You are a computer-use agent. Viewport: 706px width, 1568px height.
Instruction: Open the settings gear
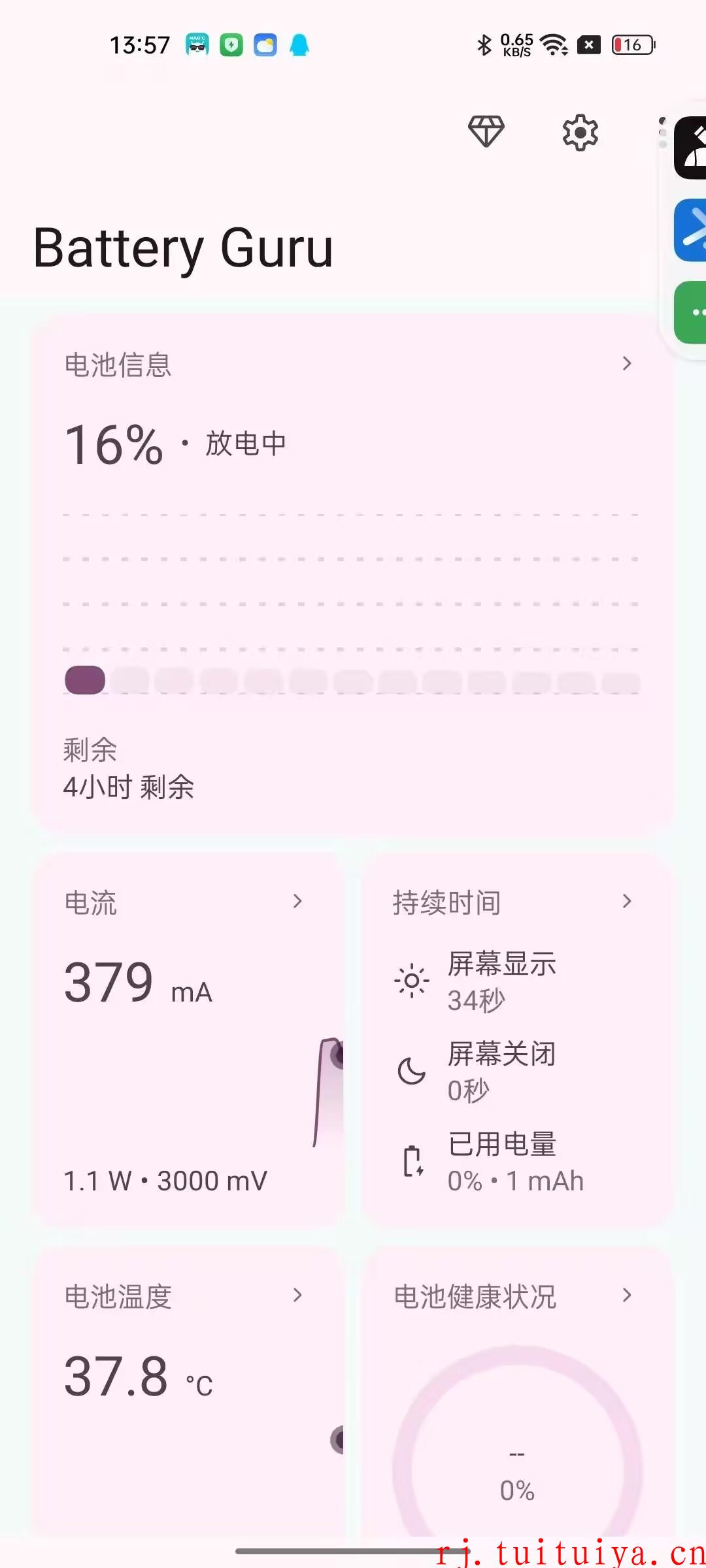click(x=580, y=133)
